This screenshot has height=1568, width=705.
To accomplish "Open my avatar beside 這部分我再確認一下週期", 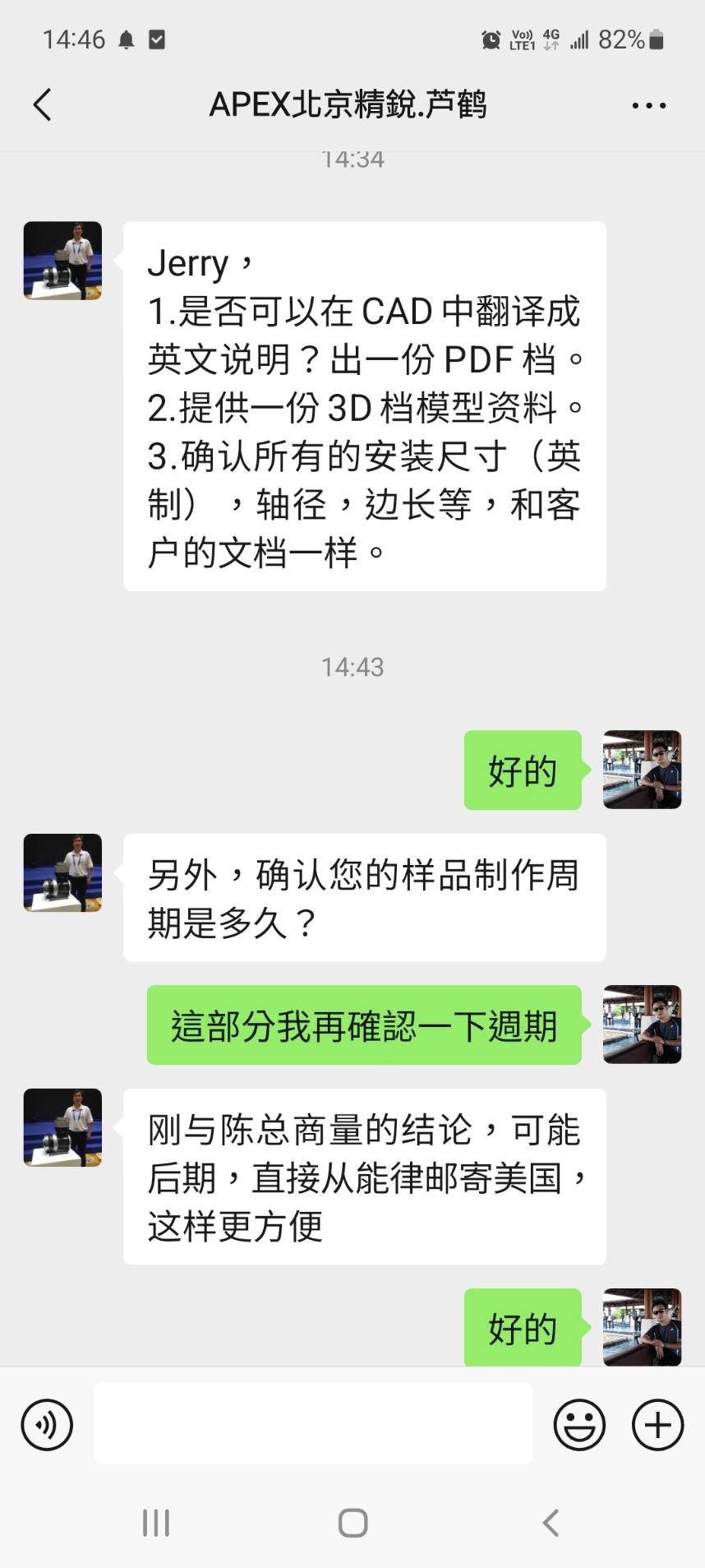I will (x=642, y=1025).
